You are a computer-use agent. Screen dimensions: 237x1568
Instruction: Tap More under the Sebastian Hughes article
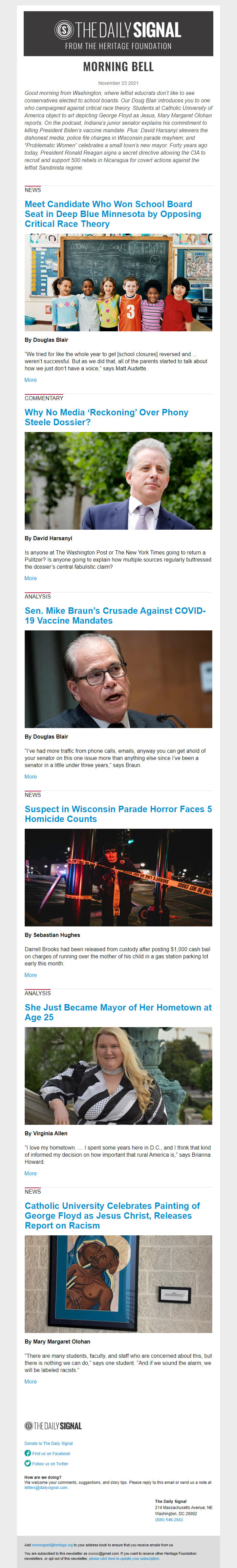pyautogui.click(x=30, y=975)
